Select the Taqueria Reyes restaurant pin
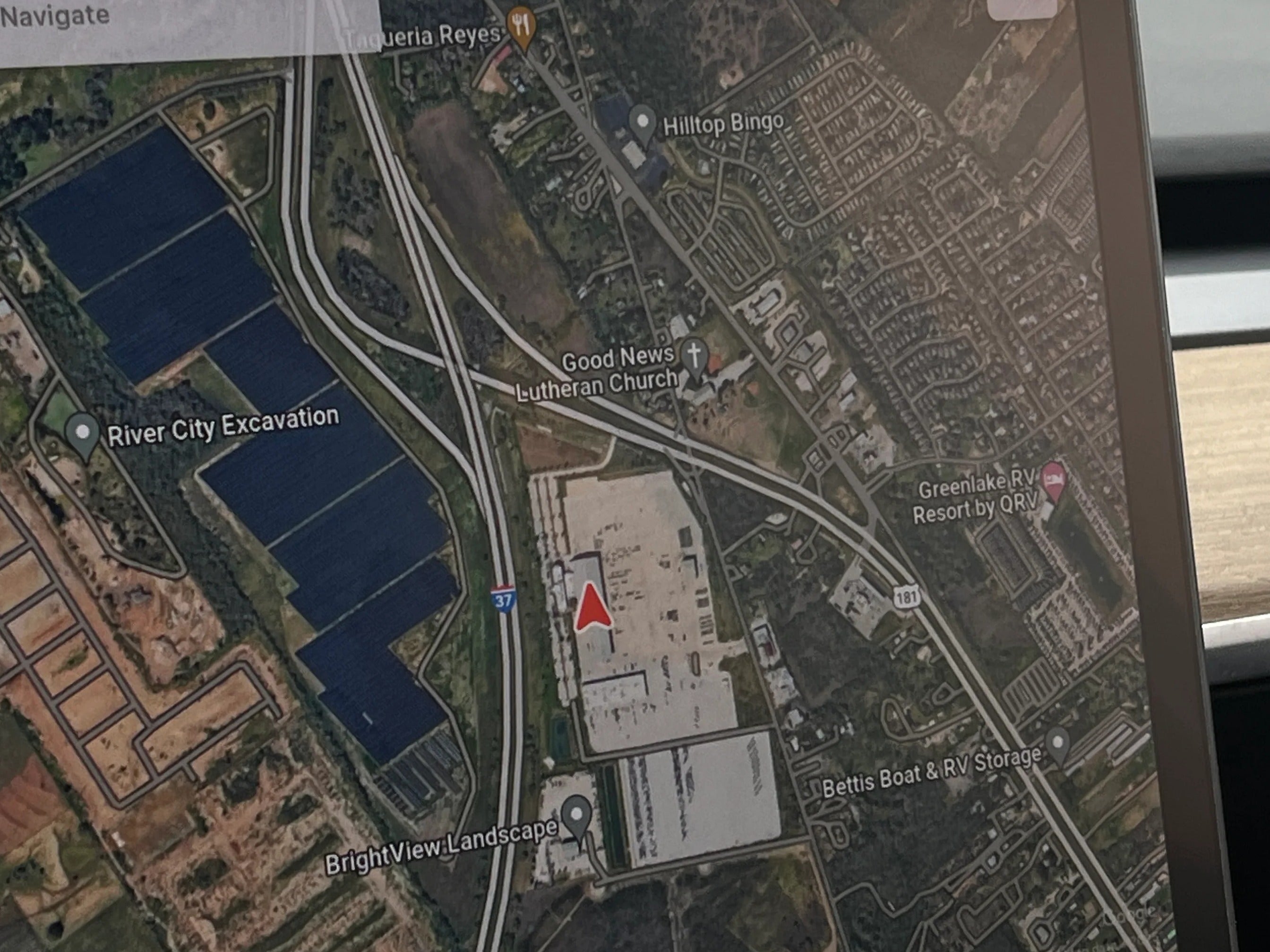Viewport: 1270px width, 952px height. (522, 26)
